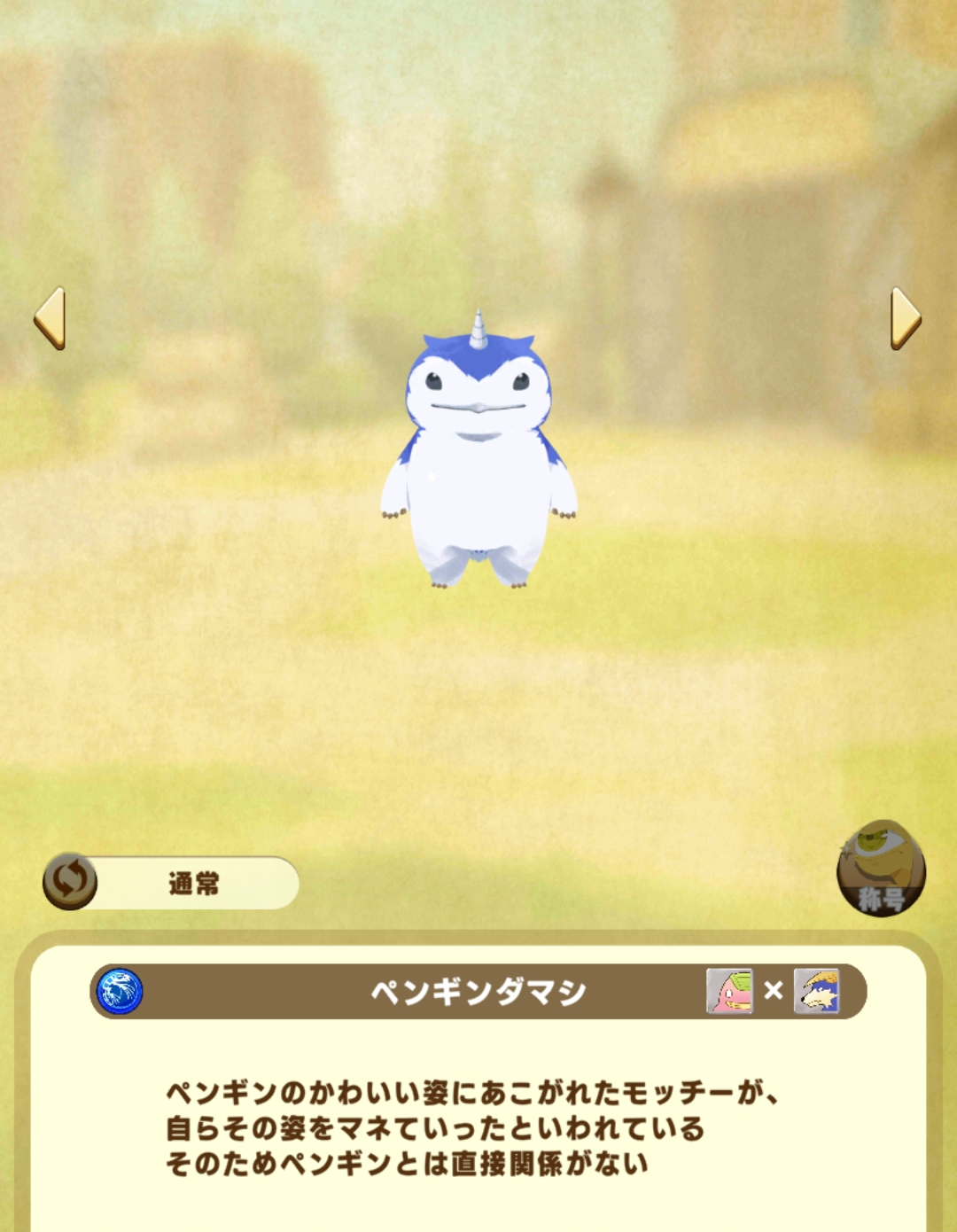The width and height of the screenshot is (957, 1232).
Task: Open the 称号 title button
Action: (881, 869)
